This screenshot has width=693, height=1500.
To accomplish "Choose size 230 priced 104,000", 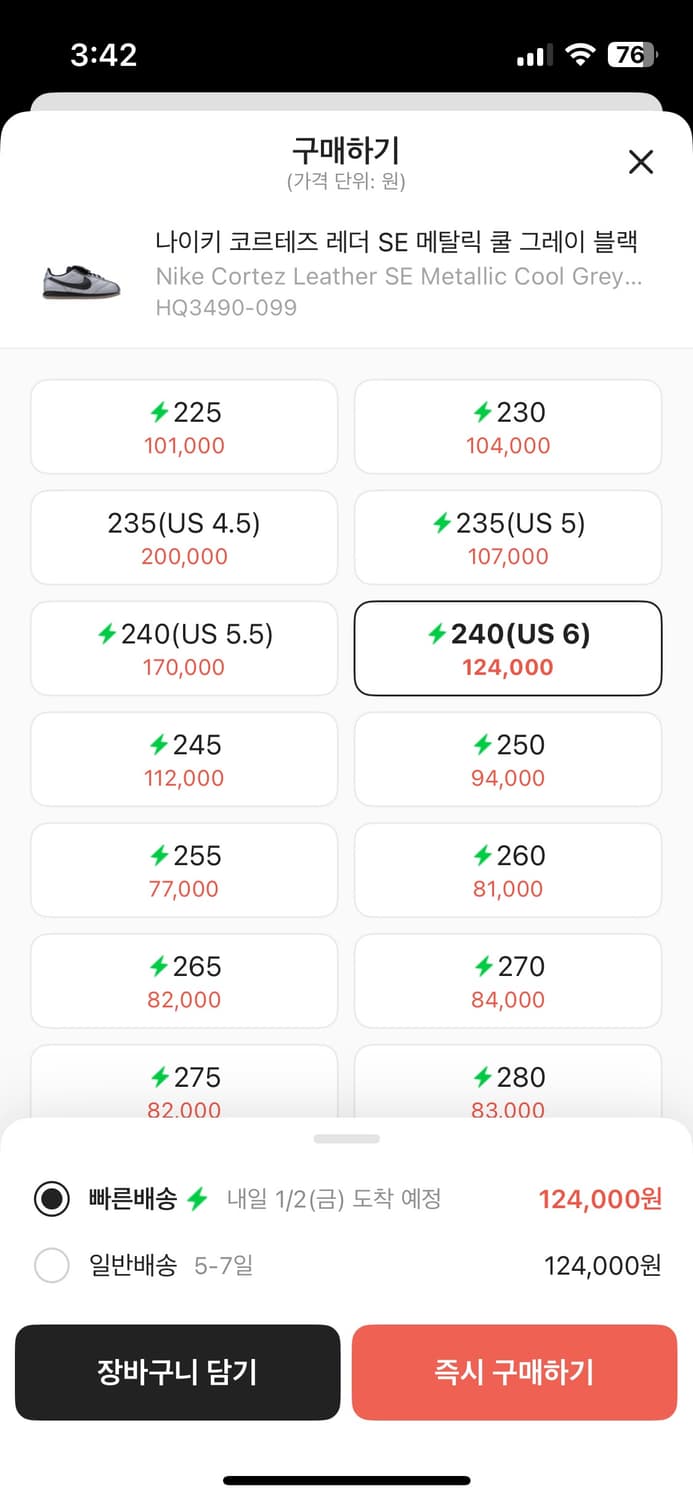I will [x=508, y=427].
